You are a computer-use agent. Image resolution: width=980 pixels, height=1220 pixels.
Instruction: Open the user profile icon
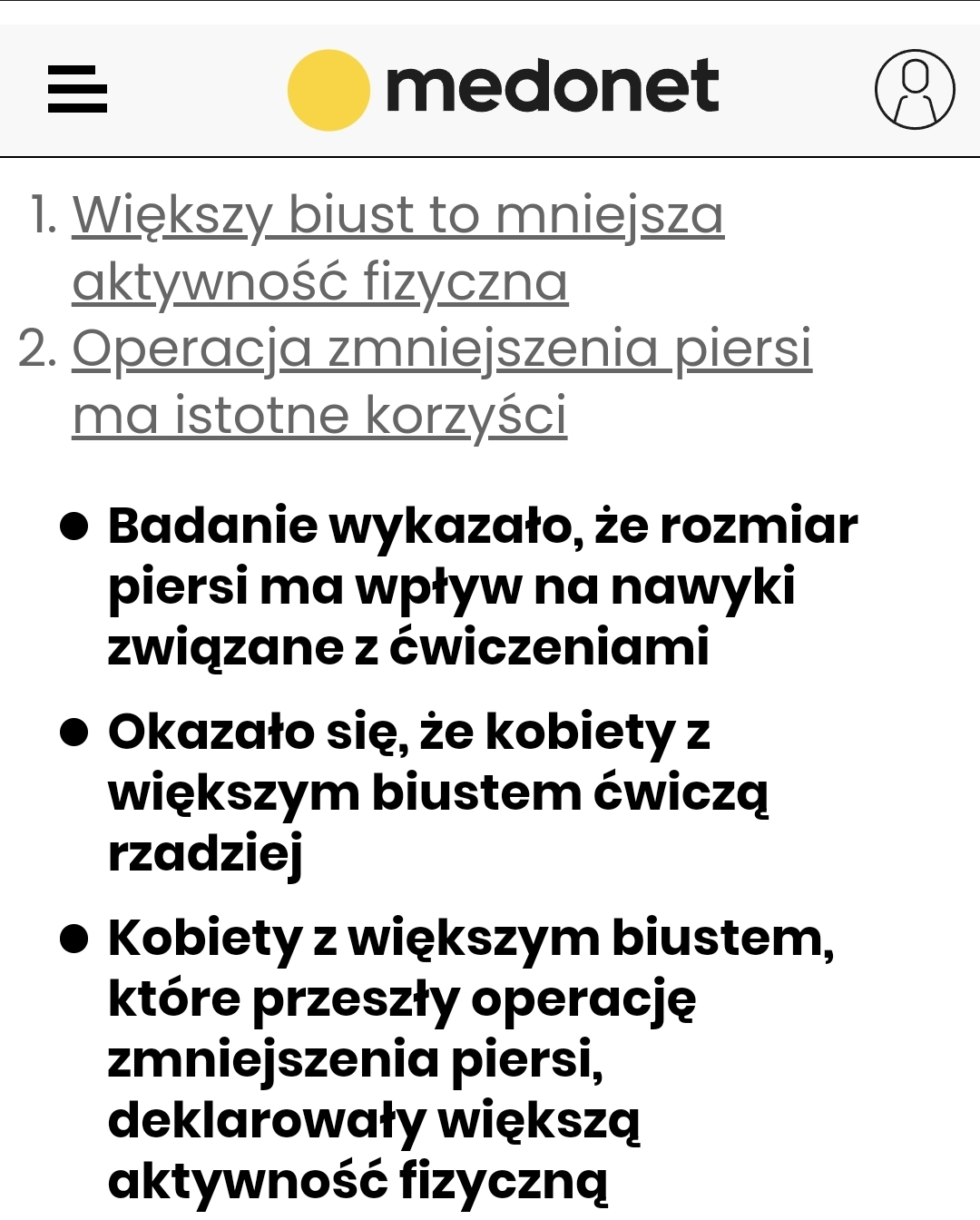pyautogui.click(x=914, y=89)
